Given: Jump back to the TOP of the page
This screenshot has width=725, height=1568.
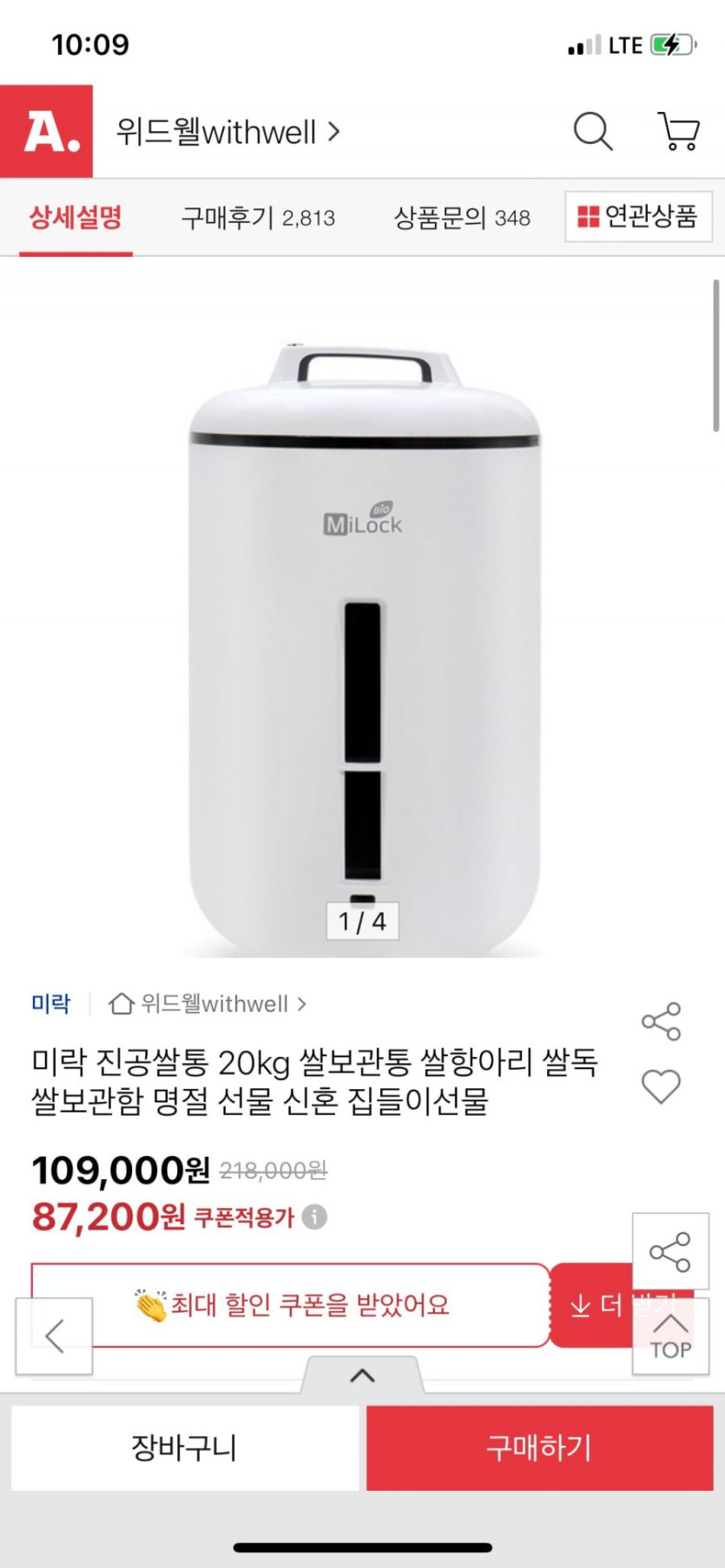Looking at the screenshot, I should [x=670, y=1337].
